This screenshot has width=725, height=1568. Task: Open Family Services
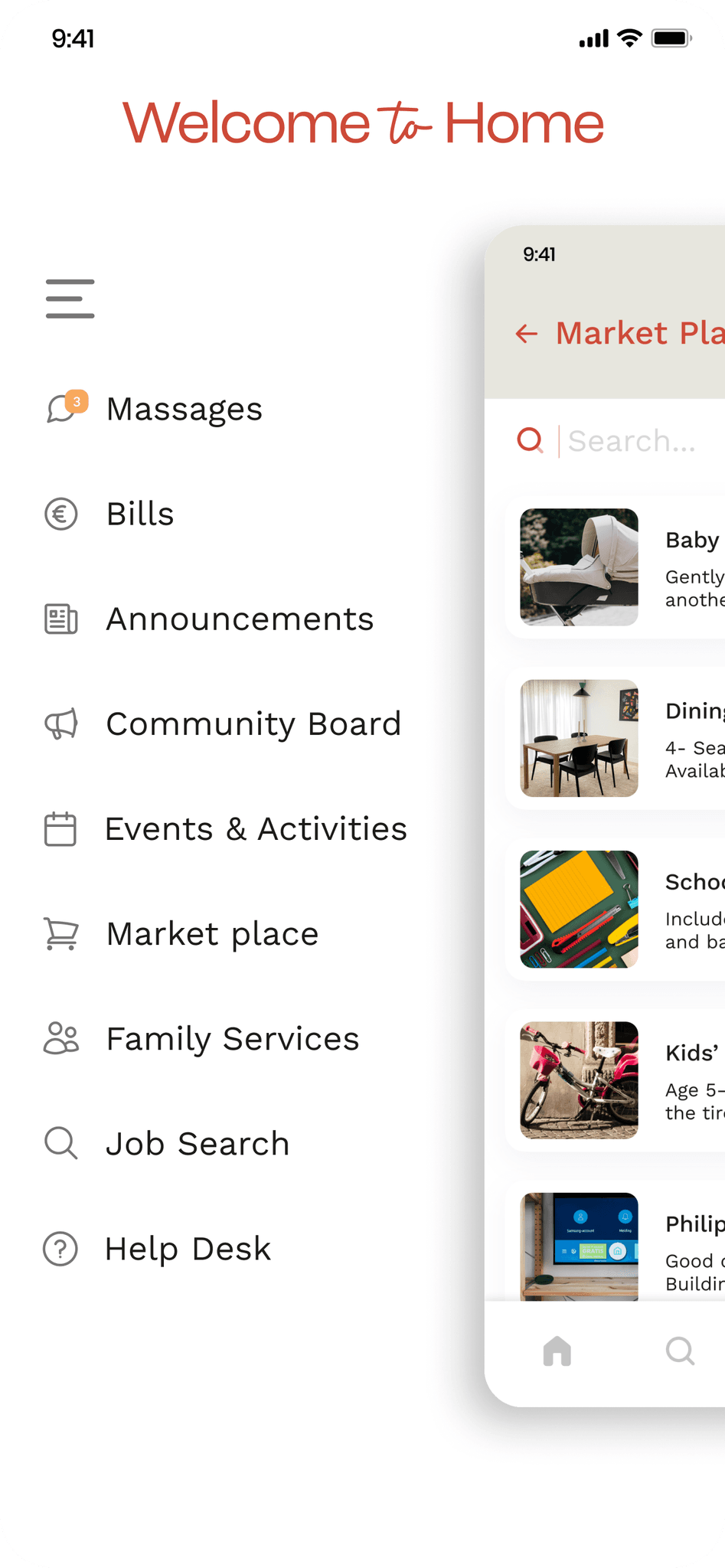coord(201,1038)
